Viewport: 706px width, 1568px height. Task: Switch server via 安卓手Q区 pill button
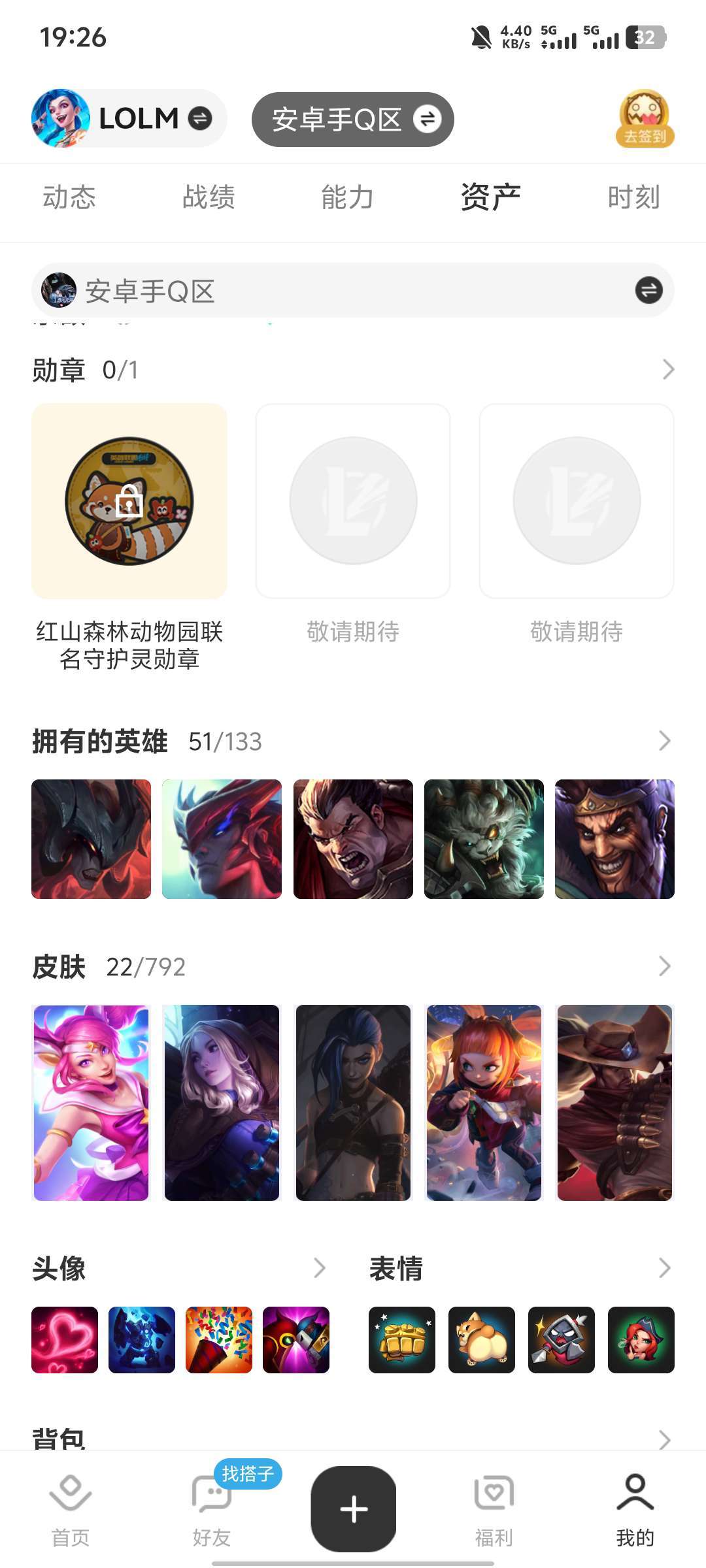tap(353, 120)
